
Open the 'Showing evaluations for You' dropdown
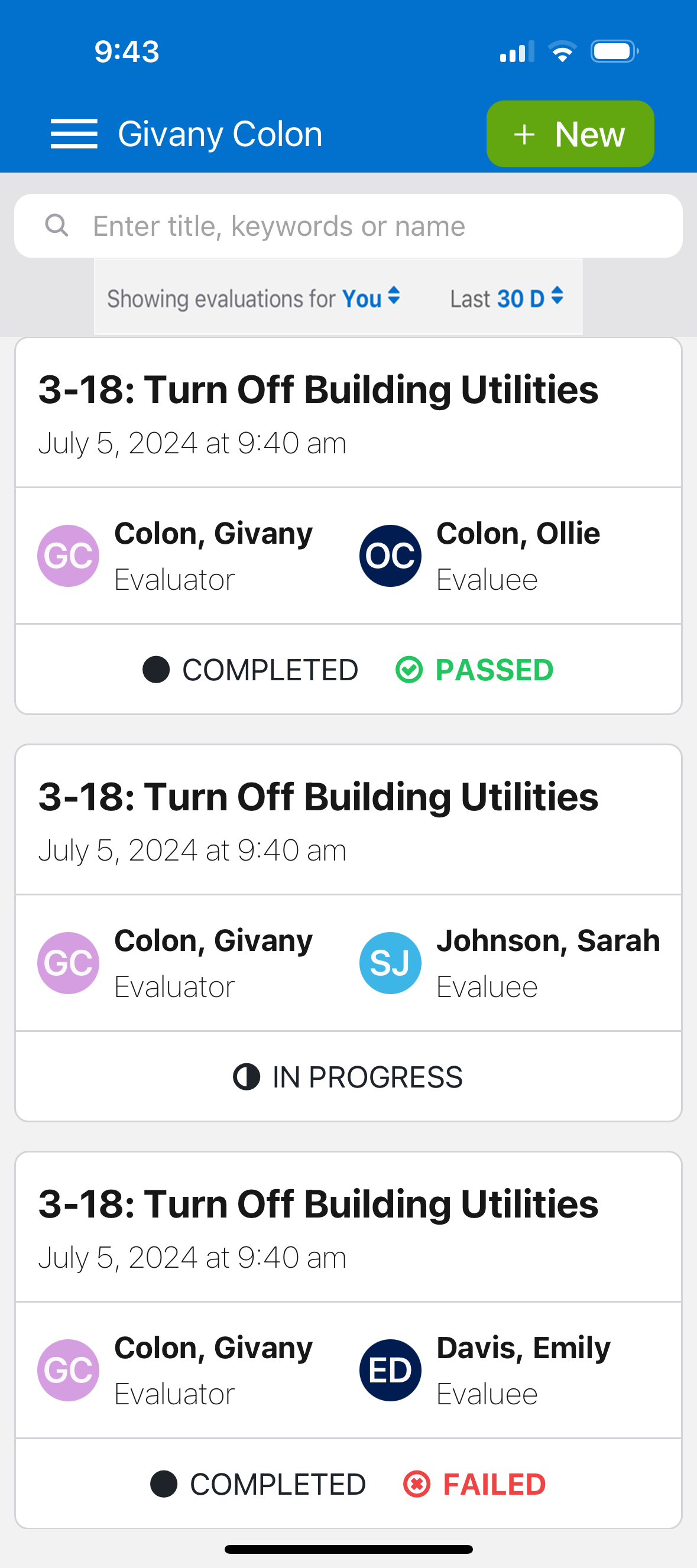[x=364, y=298]
